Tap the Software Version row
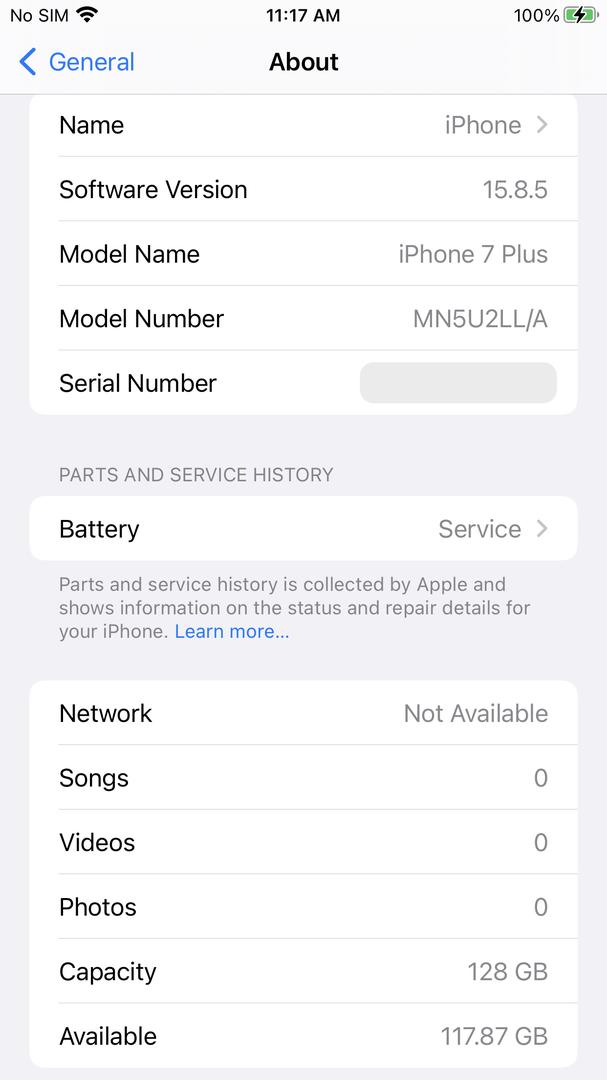This screenshot has height=1080, width=607. [x=303, y=190]
